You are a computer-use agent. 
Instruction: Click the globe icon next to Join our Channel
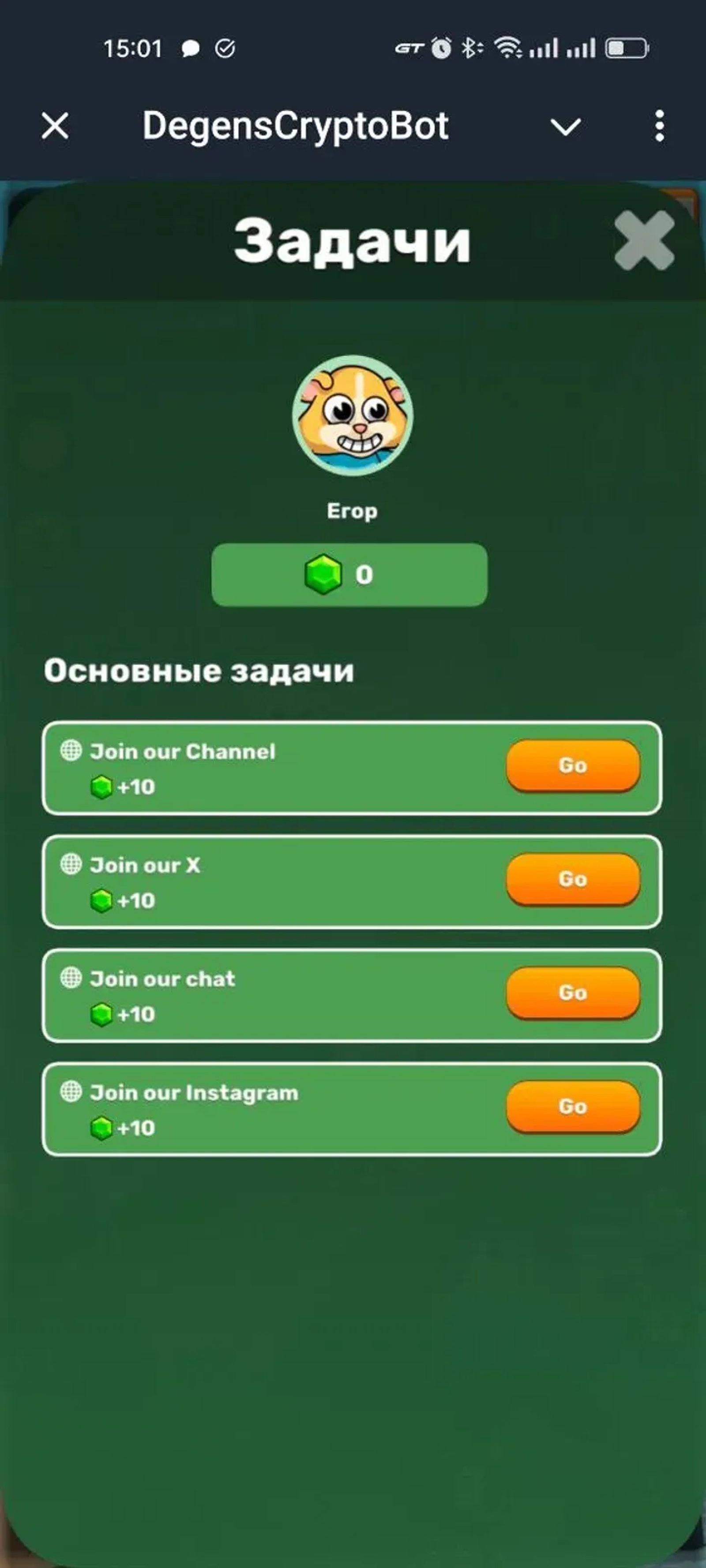72,750
